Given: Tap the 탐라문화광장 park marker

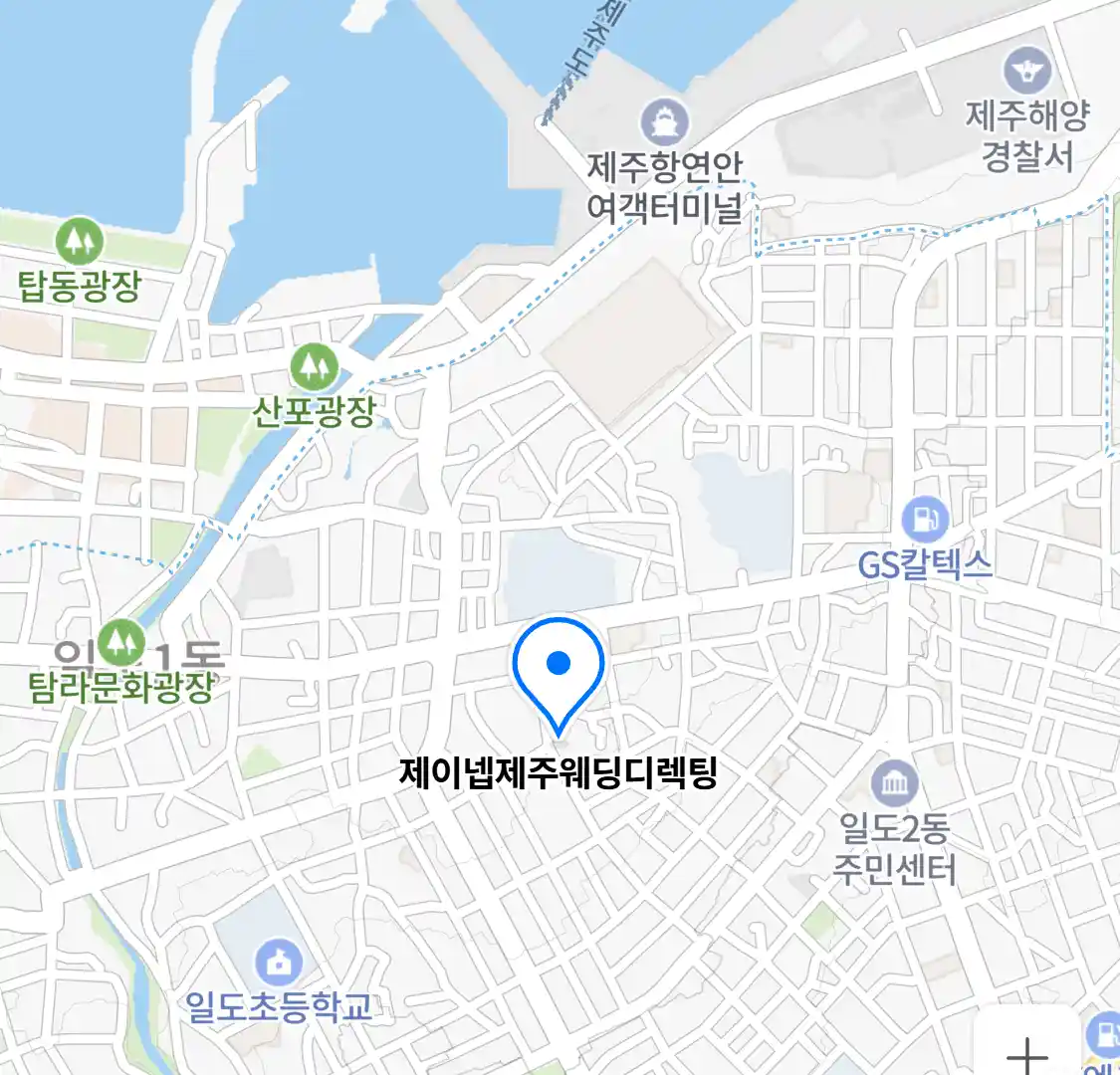Looking at the screenshot, I should pos(120,640).
